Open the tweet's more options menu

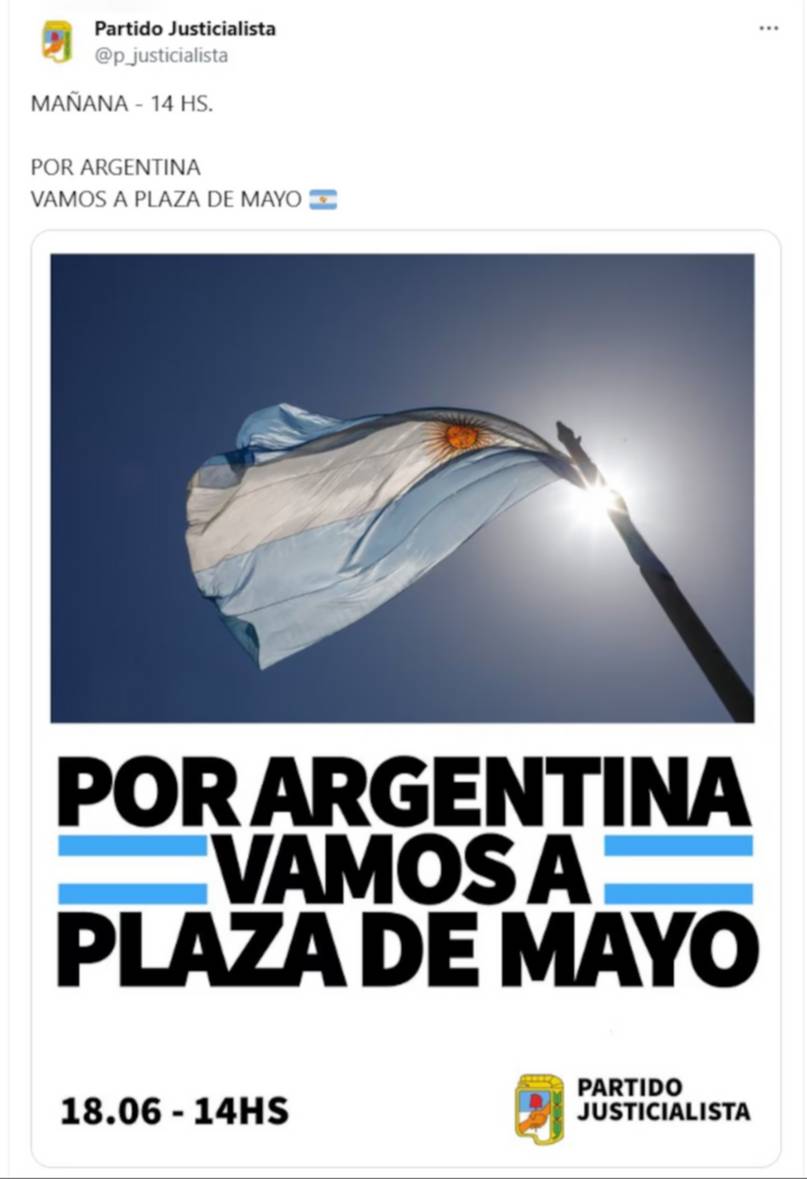click(768, 28)
